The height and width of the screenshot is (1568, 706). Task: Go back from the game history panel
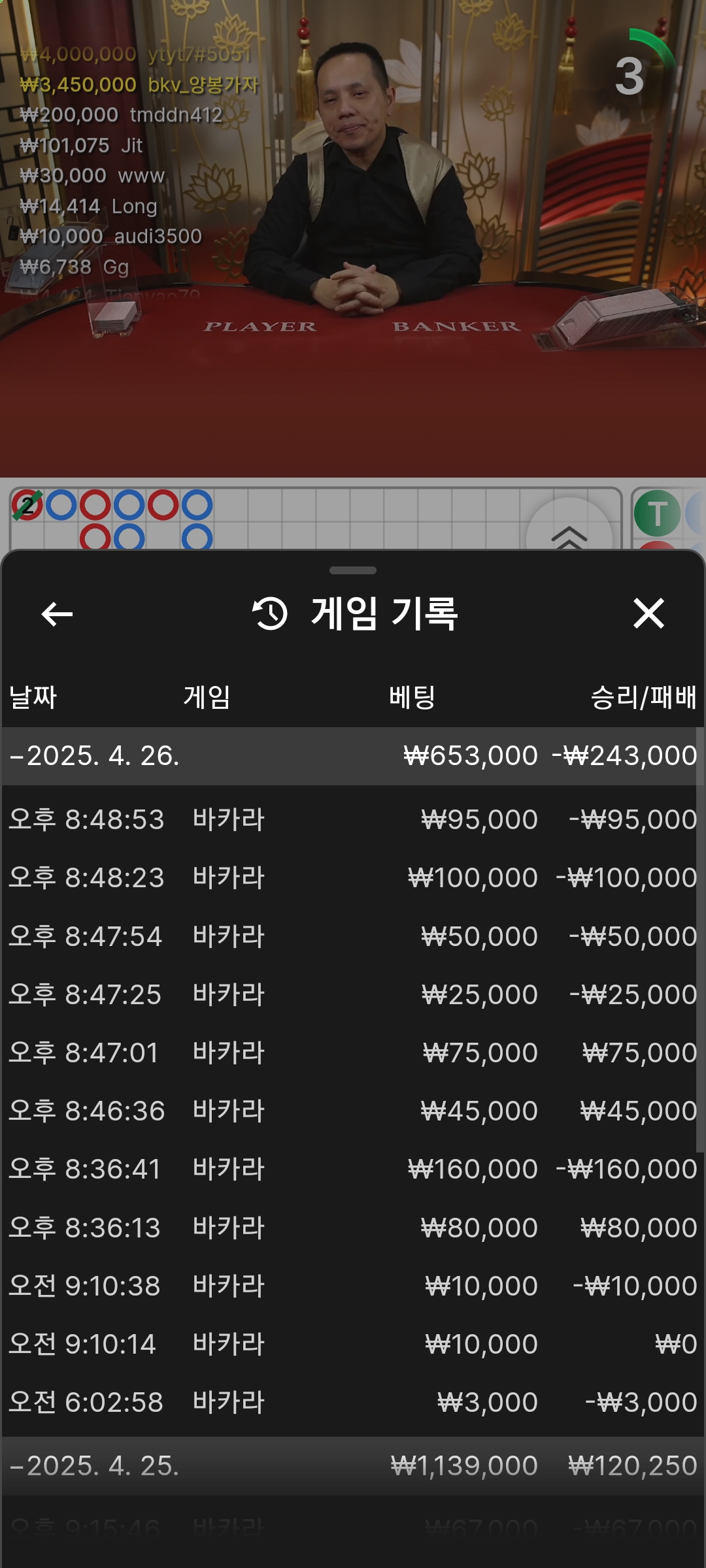(57, 613)
